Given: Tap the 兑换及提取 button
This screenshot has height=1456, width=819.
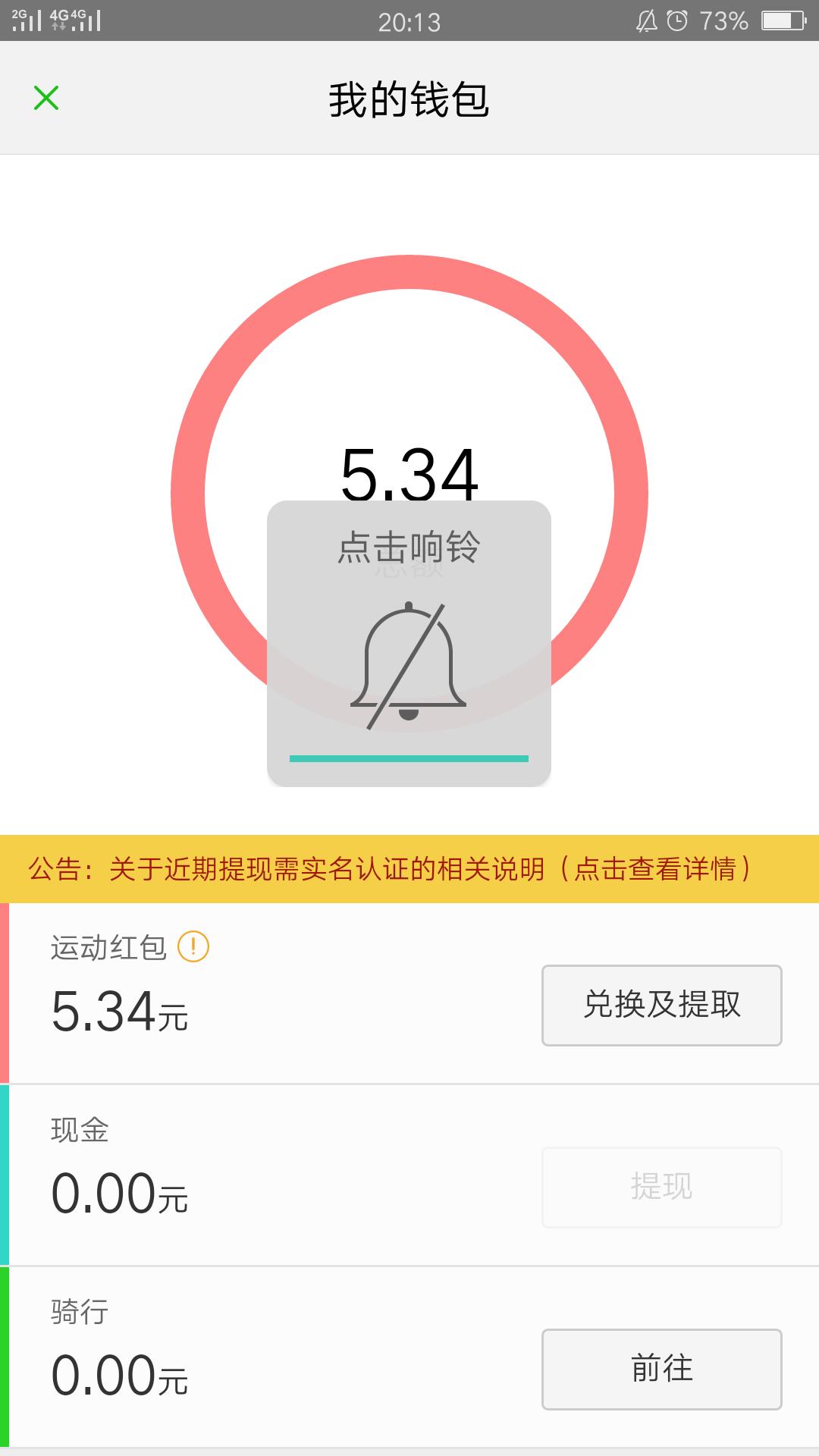Looking at the screenshot, I should point(661,1005).
